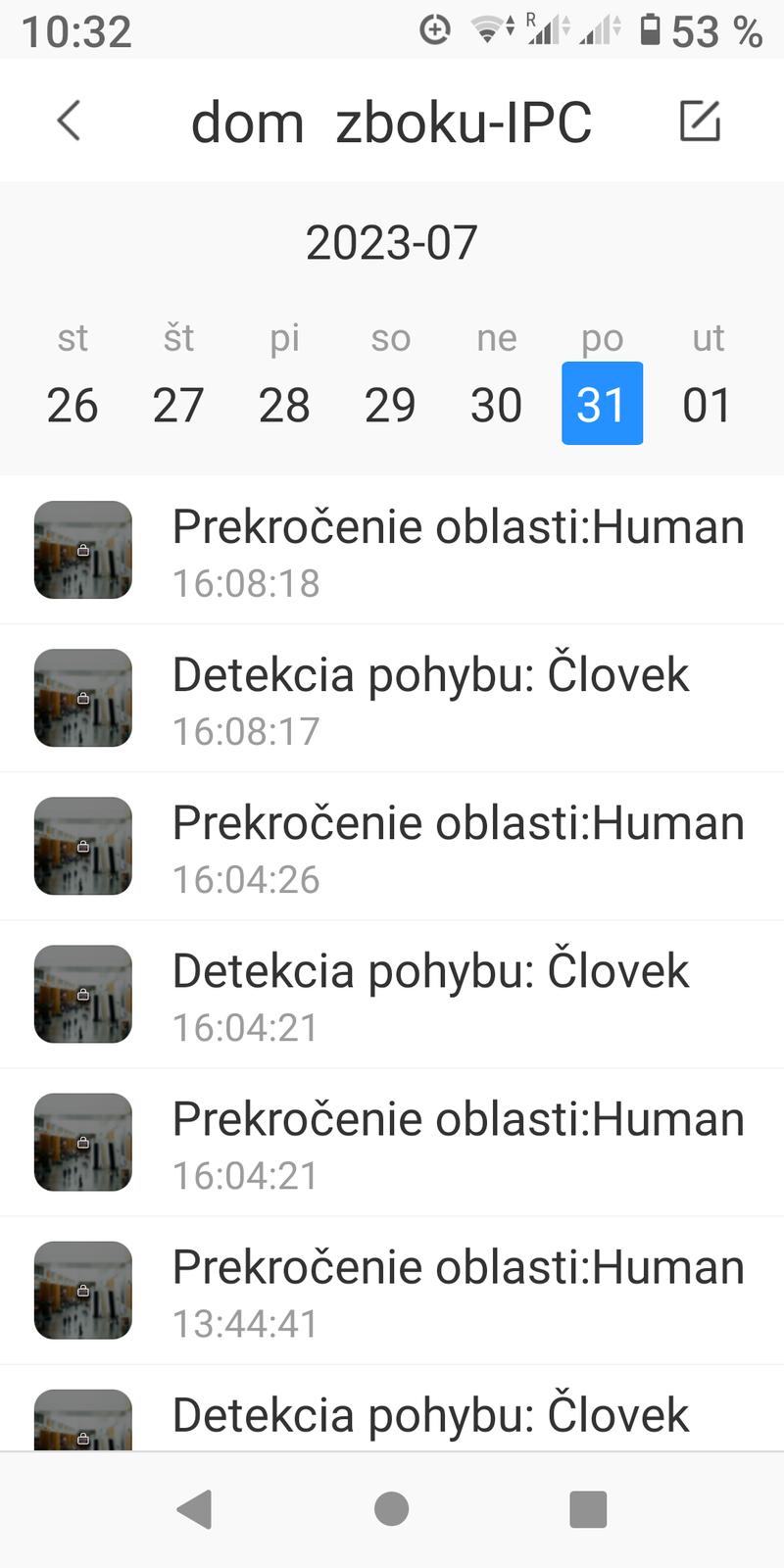
Task: Tap the system home button
Action: (392, 1509)
